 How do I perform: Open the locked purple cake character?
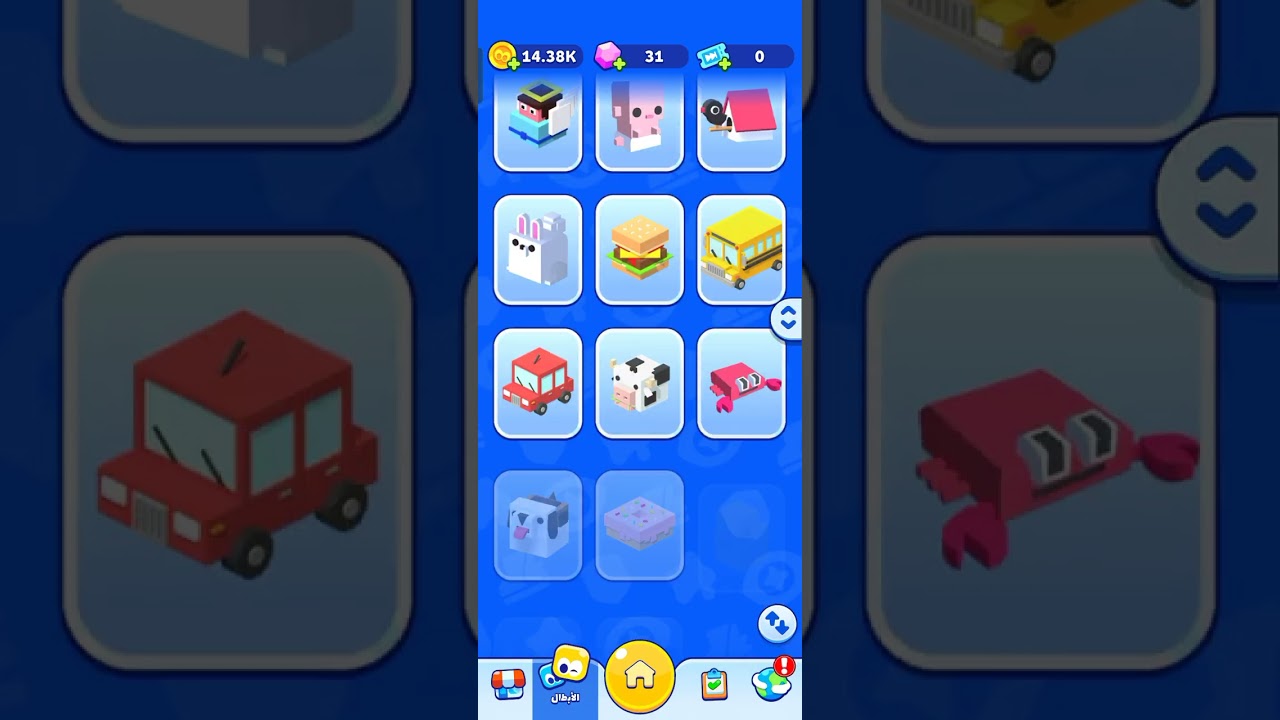pyautogui.click(x=639, y=525)
